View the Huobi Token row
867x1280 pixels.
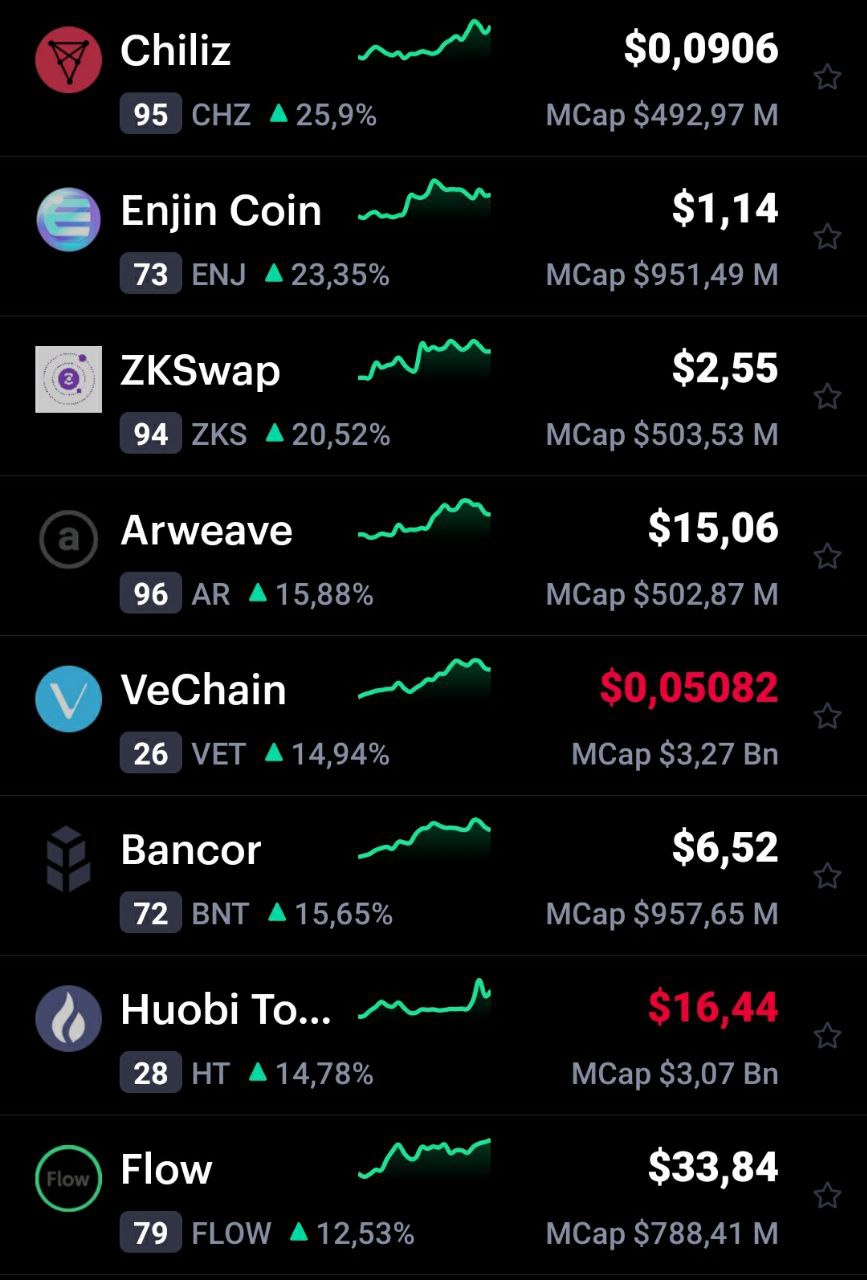pyautogui.click(x=225, y=1010)
